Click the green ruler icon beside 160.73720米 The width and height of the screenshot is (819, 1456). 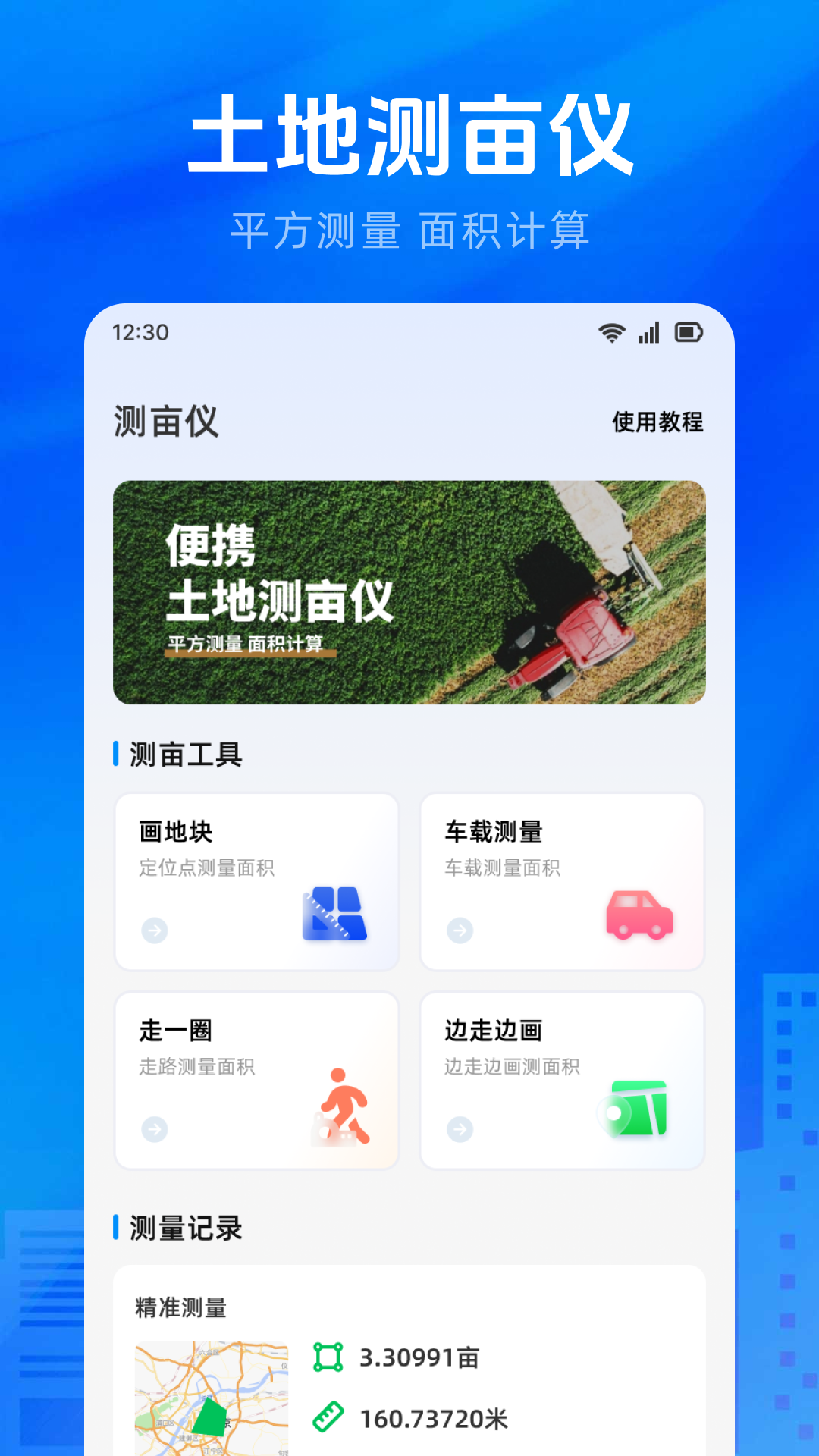point(326,1417)
